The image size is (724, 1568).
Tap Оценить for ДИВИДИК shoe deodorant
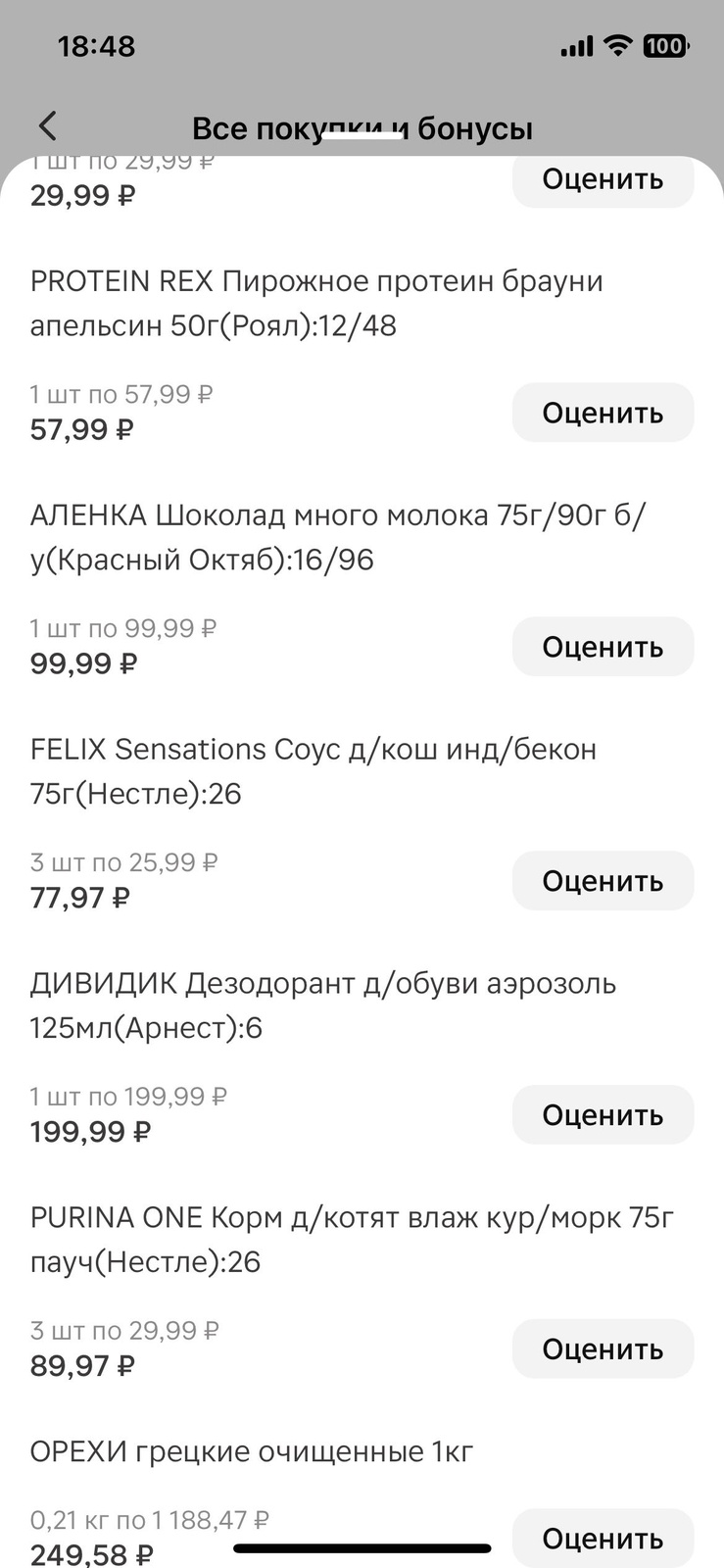603,1115
